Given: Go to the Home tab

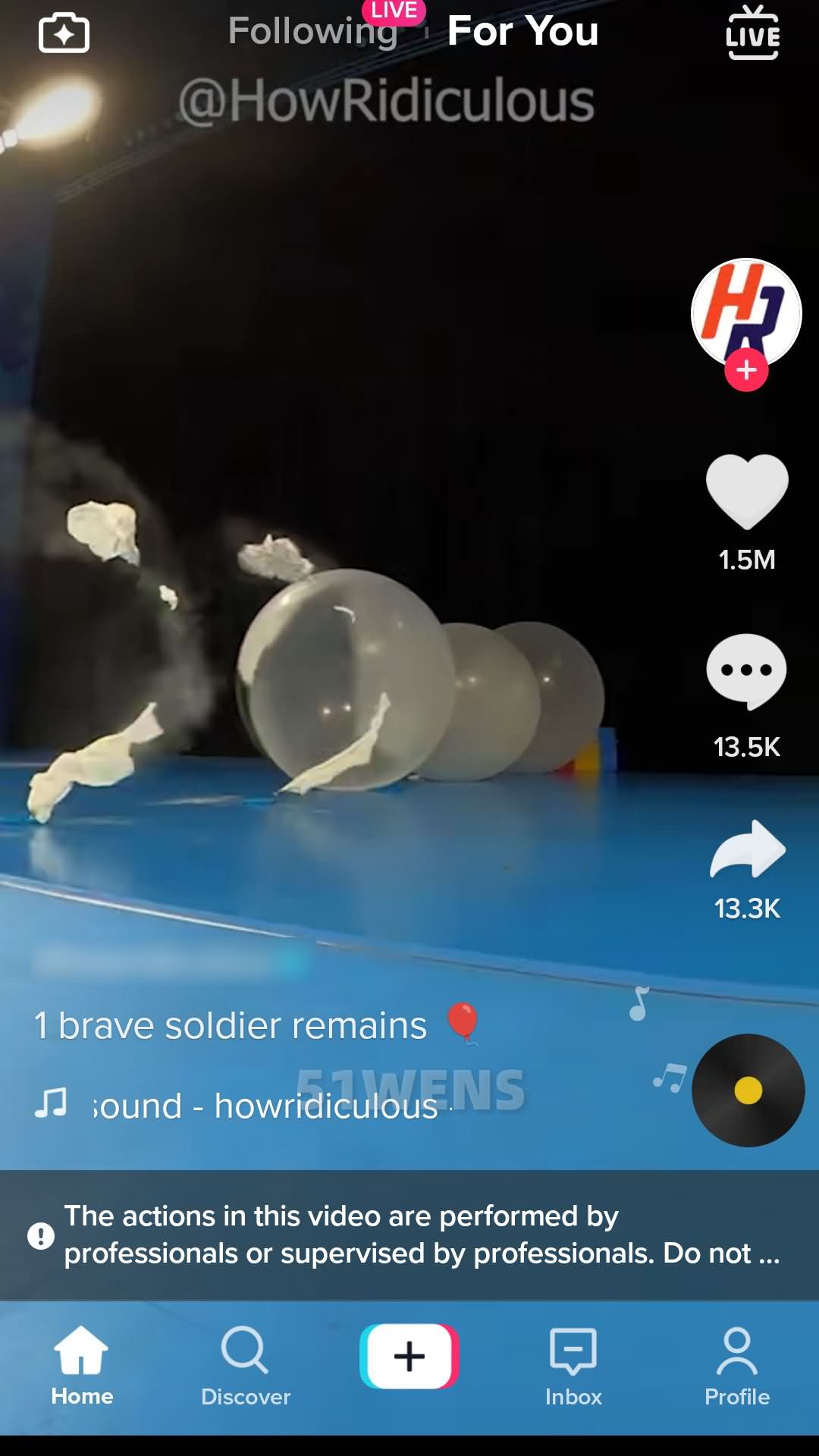Looking at the screenshot, I should pyautogui.click(x=82, y=1367).
